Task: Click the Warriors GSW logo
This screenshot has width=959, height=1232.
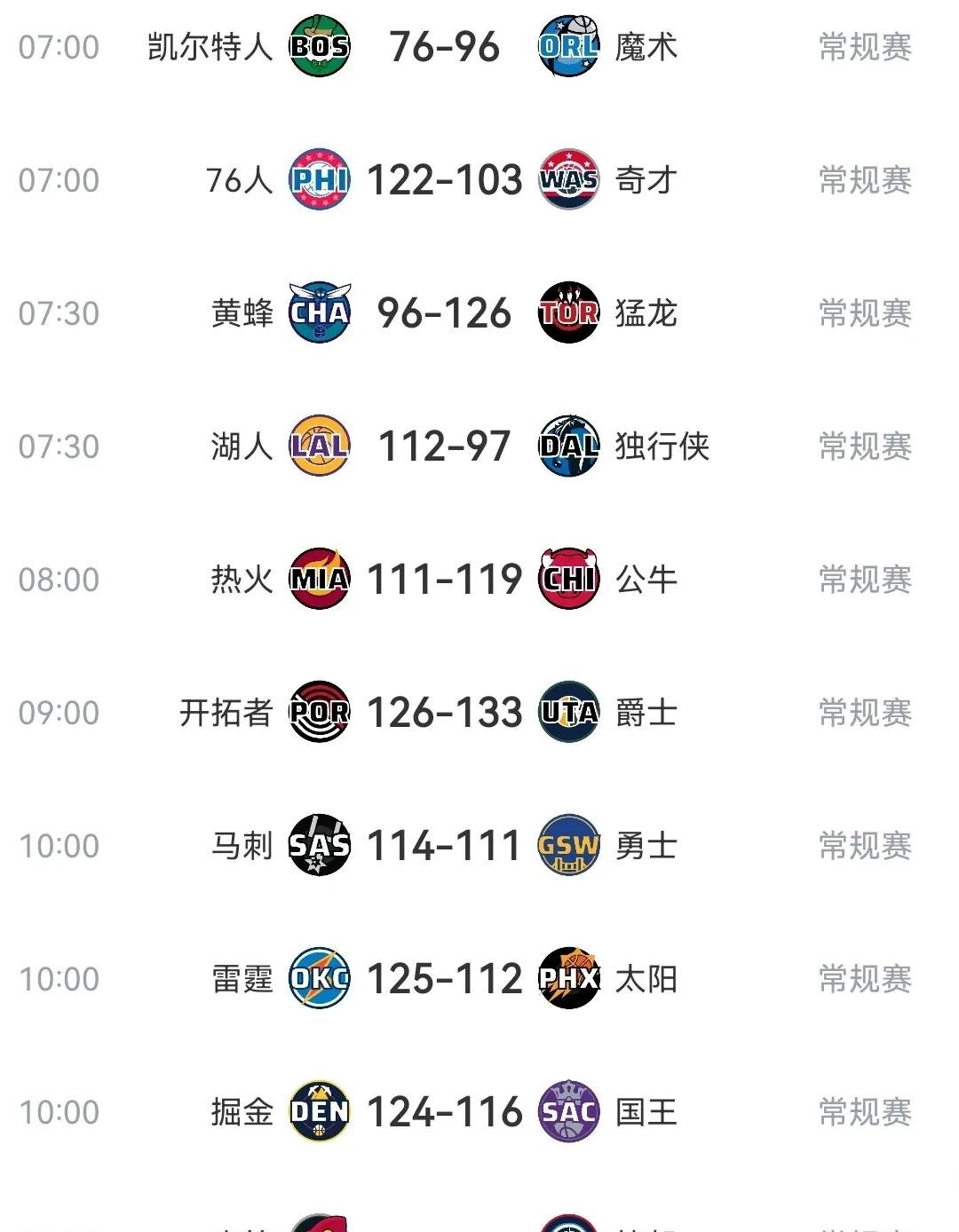Action: 573,846
